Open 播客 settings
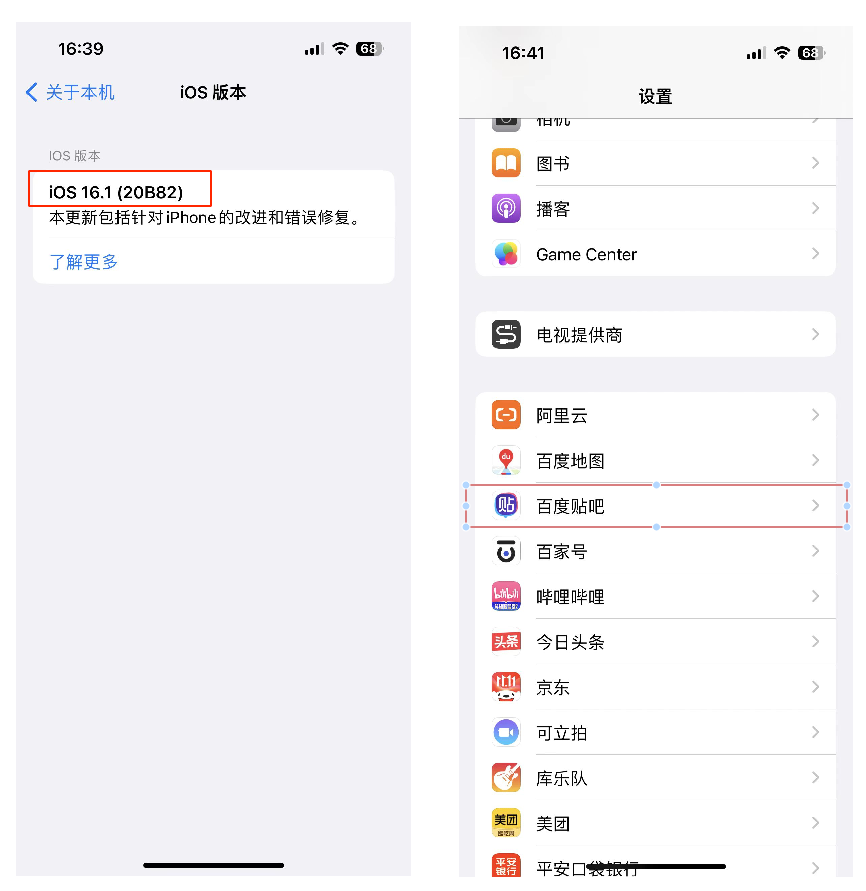 click(655, 209)
